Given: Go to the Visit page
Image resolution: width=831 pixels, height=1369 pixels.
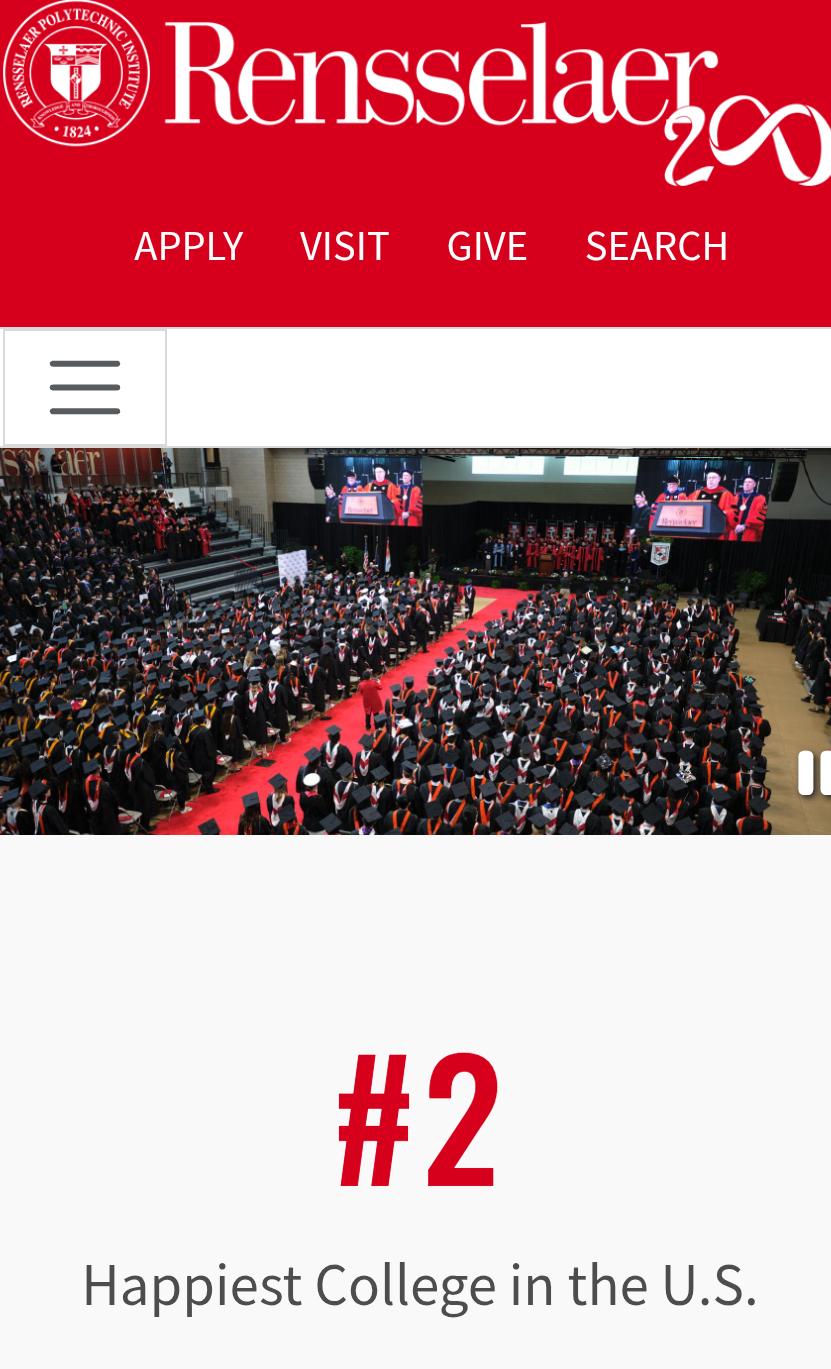Looking at the screenshot, I should [344, 246].
